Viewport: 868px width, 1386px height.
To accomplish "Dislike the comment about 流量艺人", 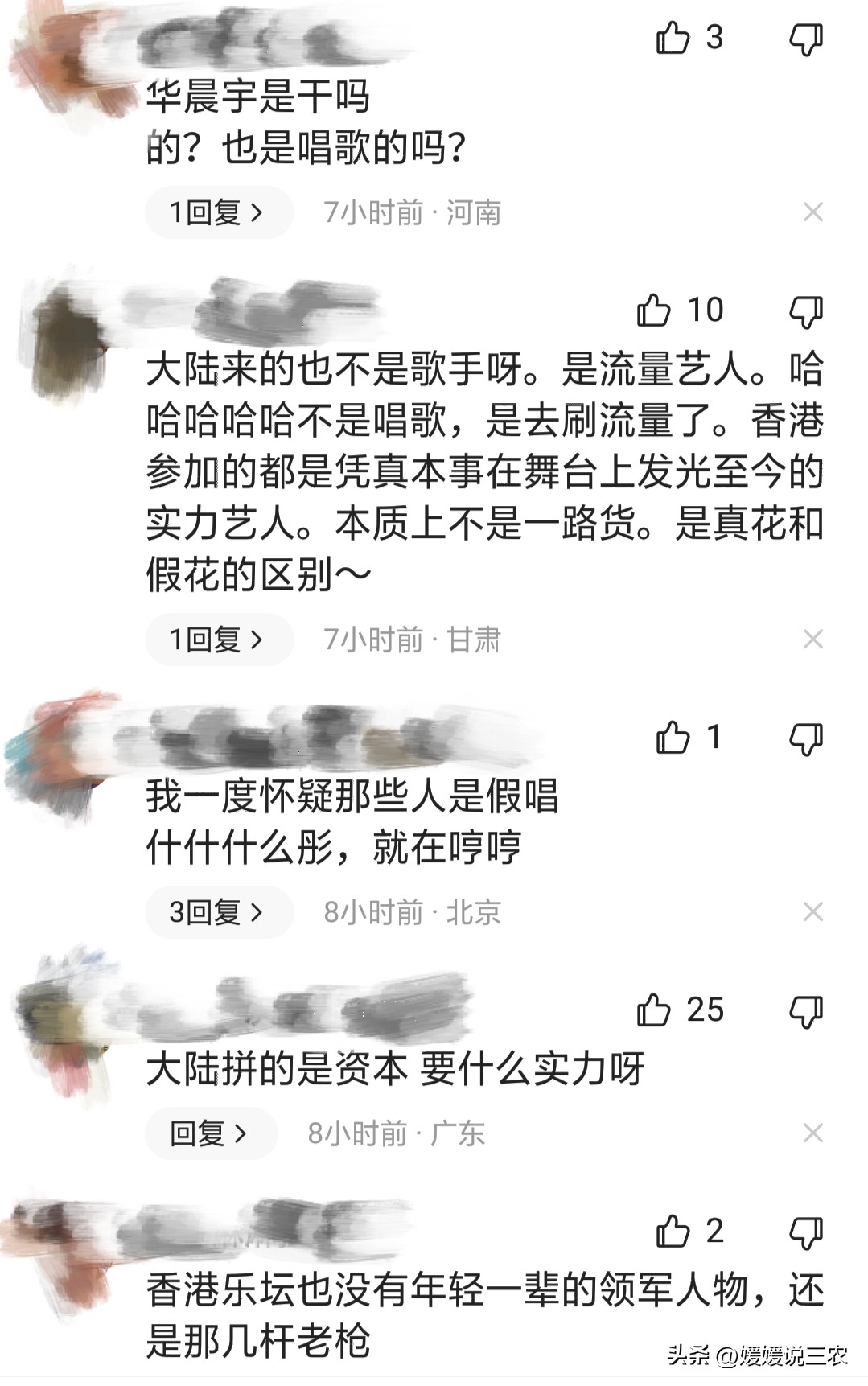I will [805, 311].
